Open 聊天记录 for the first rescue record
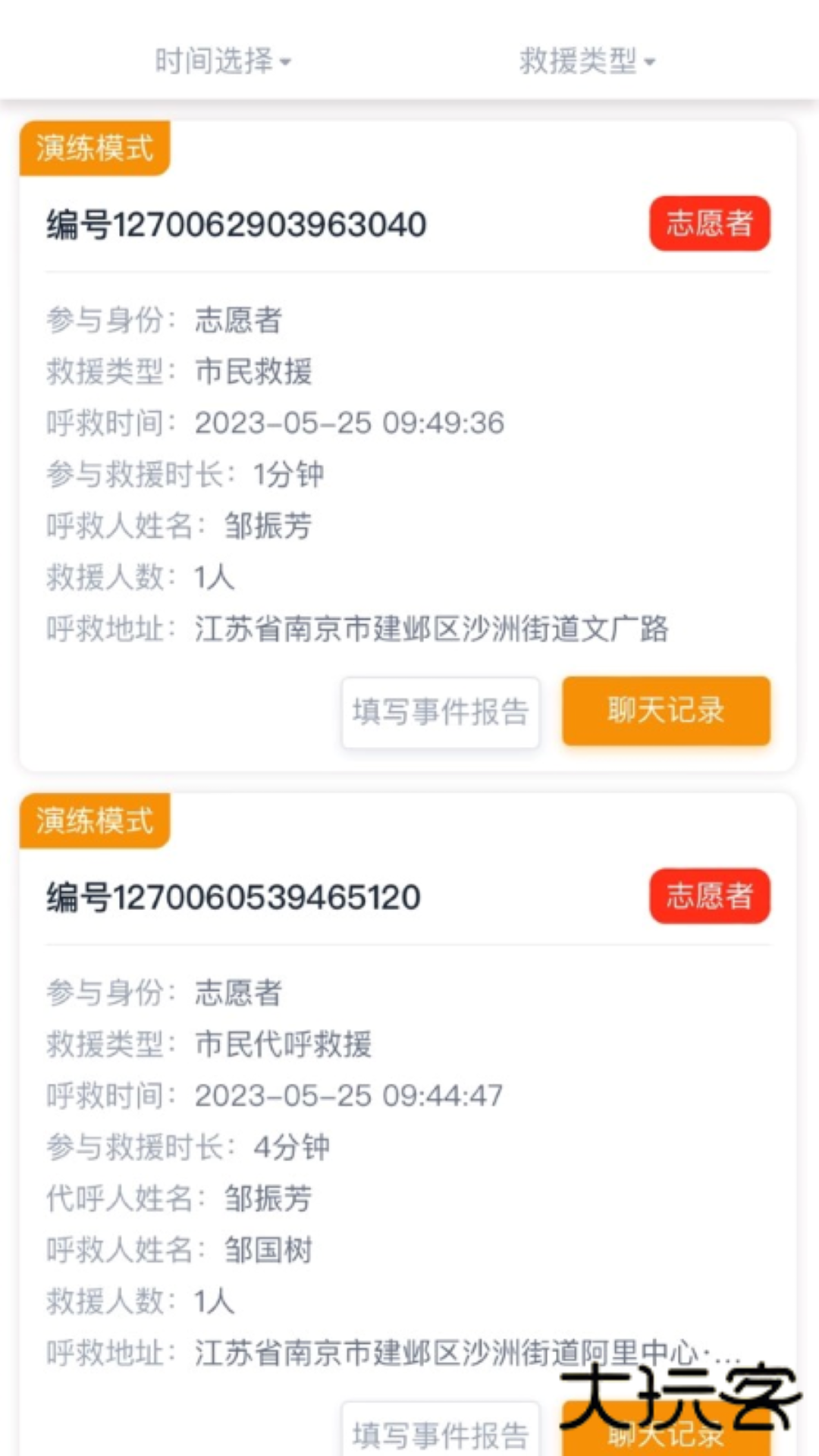This screenshot has width=819, height=1456. (x=665, y=711)
